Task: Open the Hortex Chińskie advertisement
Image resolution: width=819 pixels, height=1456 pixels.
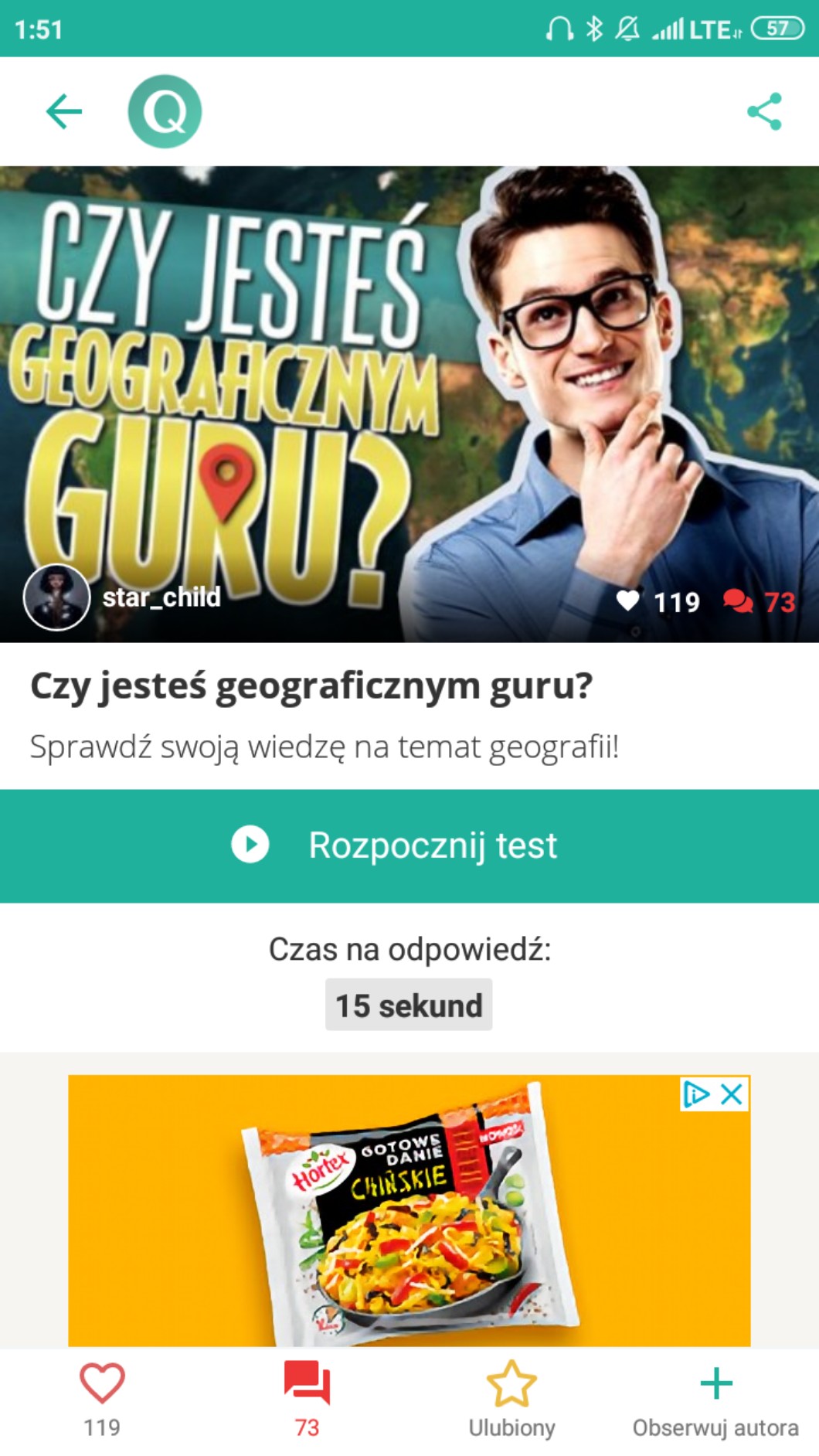Action: point(409,1221)
